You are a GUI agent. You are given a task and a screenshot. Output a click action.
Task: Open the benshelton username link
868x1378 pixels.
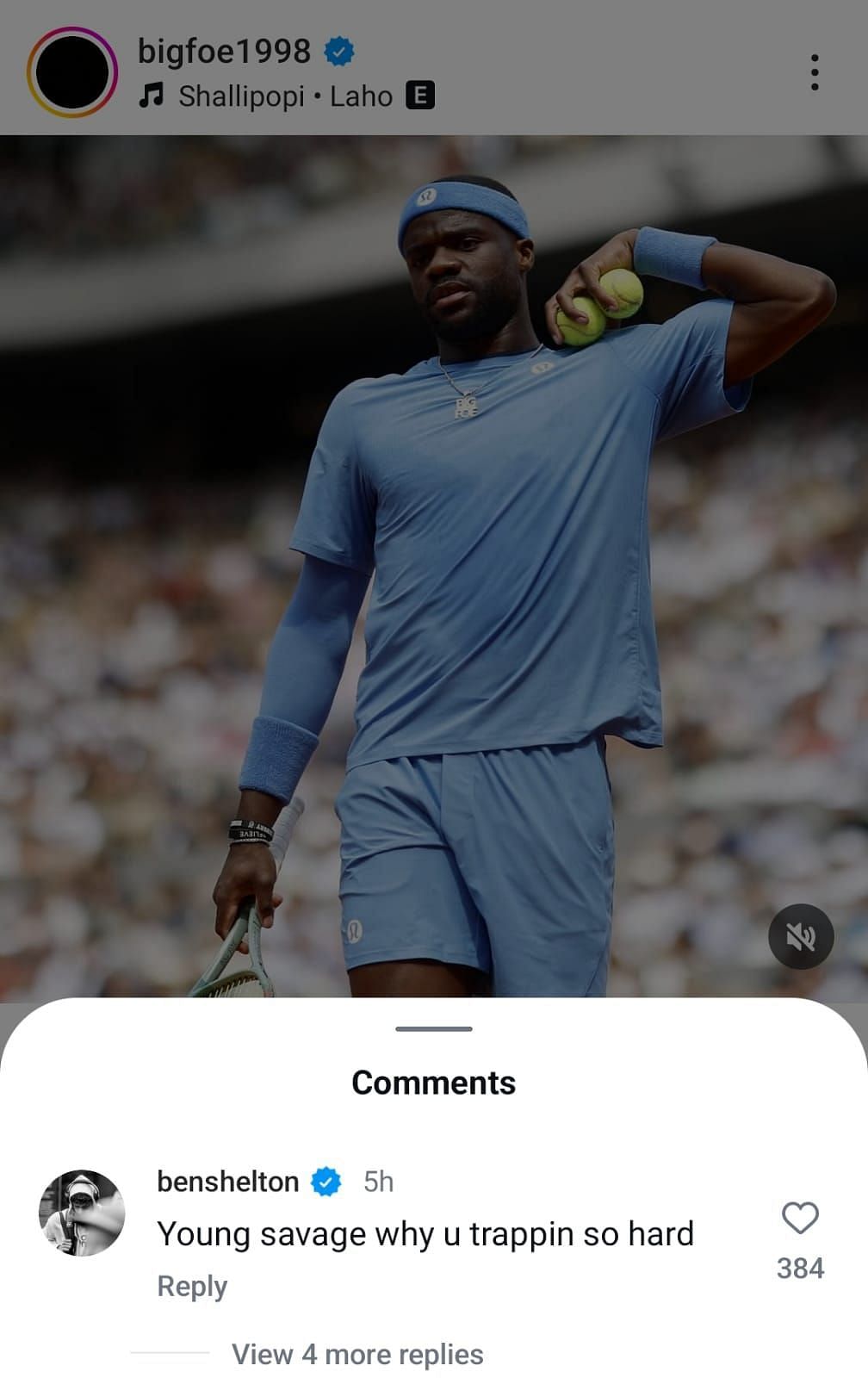click(x=227, y=1181)
